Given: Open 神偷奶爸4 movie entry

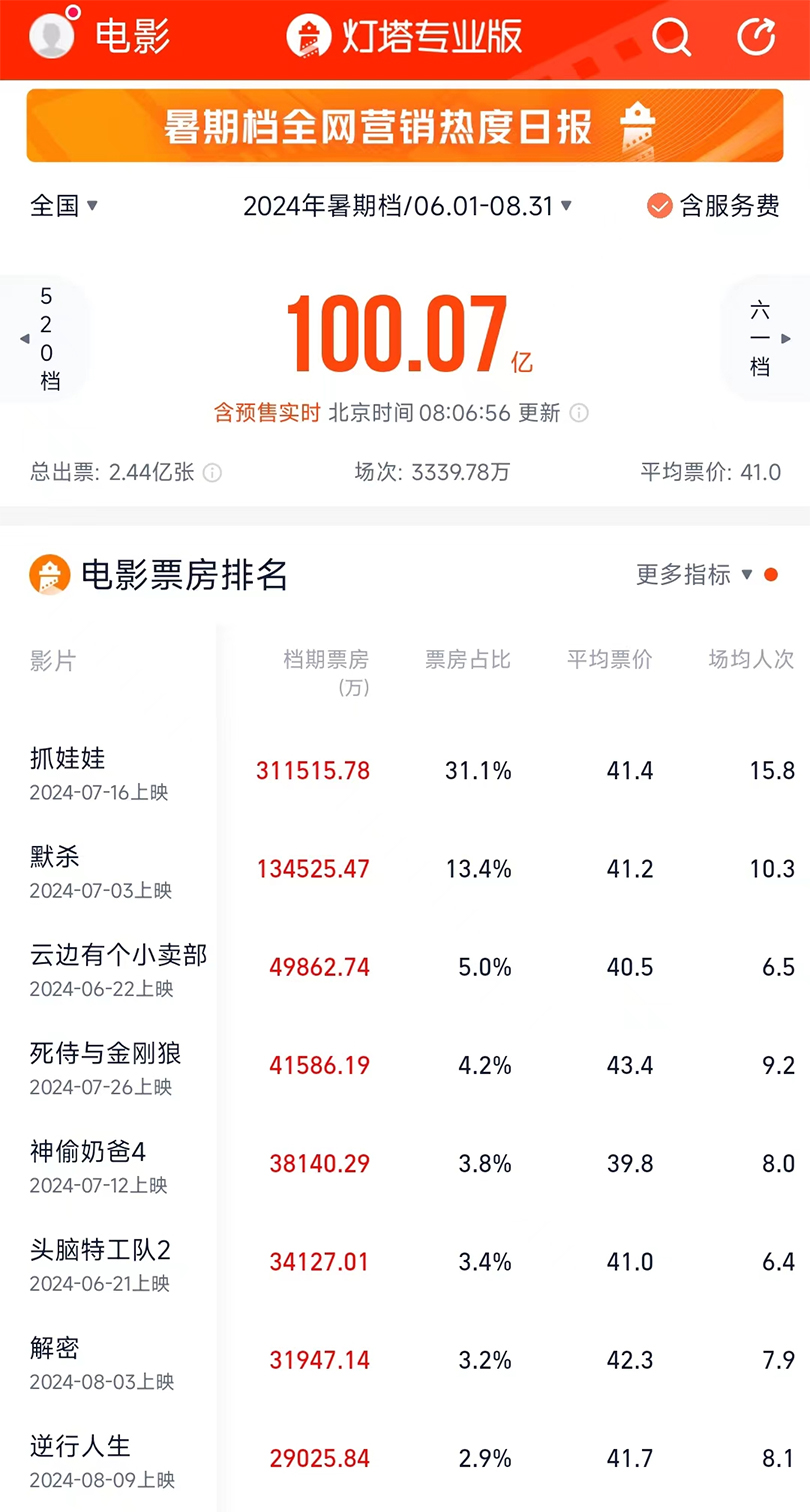Looking at the screenshot, I should coord(88,1151).
